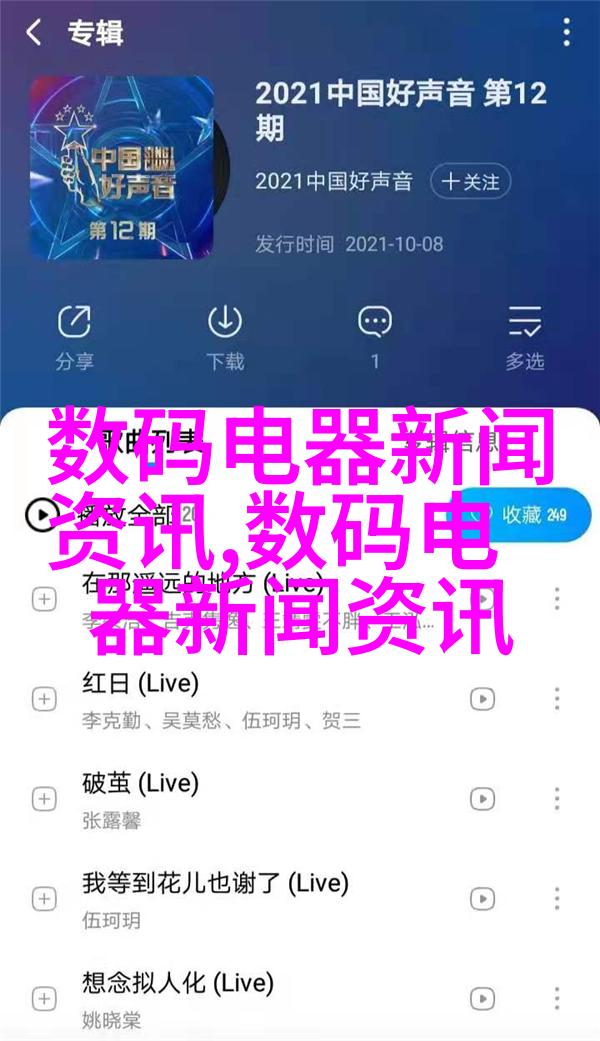Viewport: 600px width, 1041px height.
Task: Watch the video for 破茧 (Live)
Action: pos(482,798)
